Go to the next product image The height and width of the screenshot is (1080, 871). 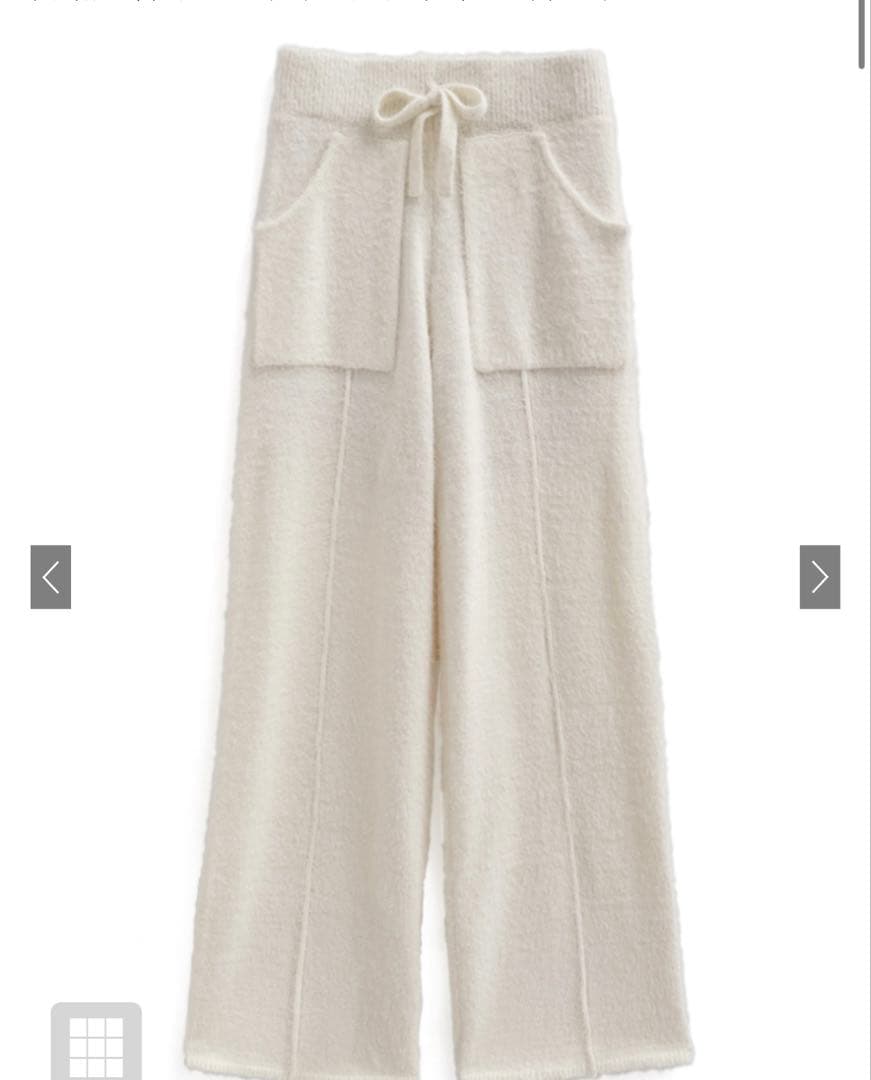pos(819,577)
